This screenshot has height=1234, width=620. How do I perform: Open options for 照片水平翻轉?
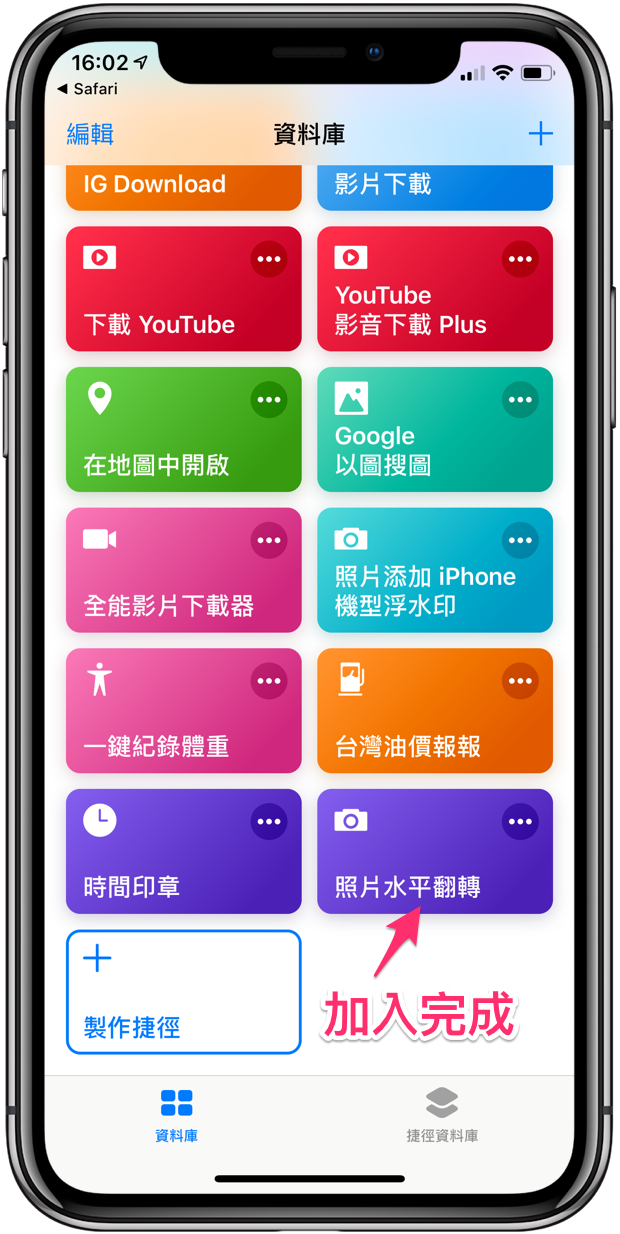(x=520, y=822)
